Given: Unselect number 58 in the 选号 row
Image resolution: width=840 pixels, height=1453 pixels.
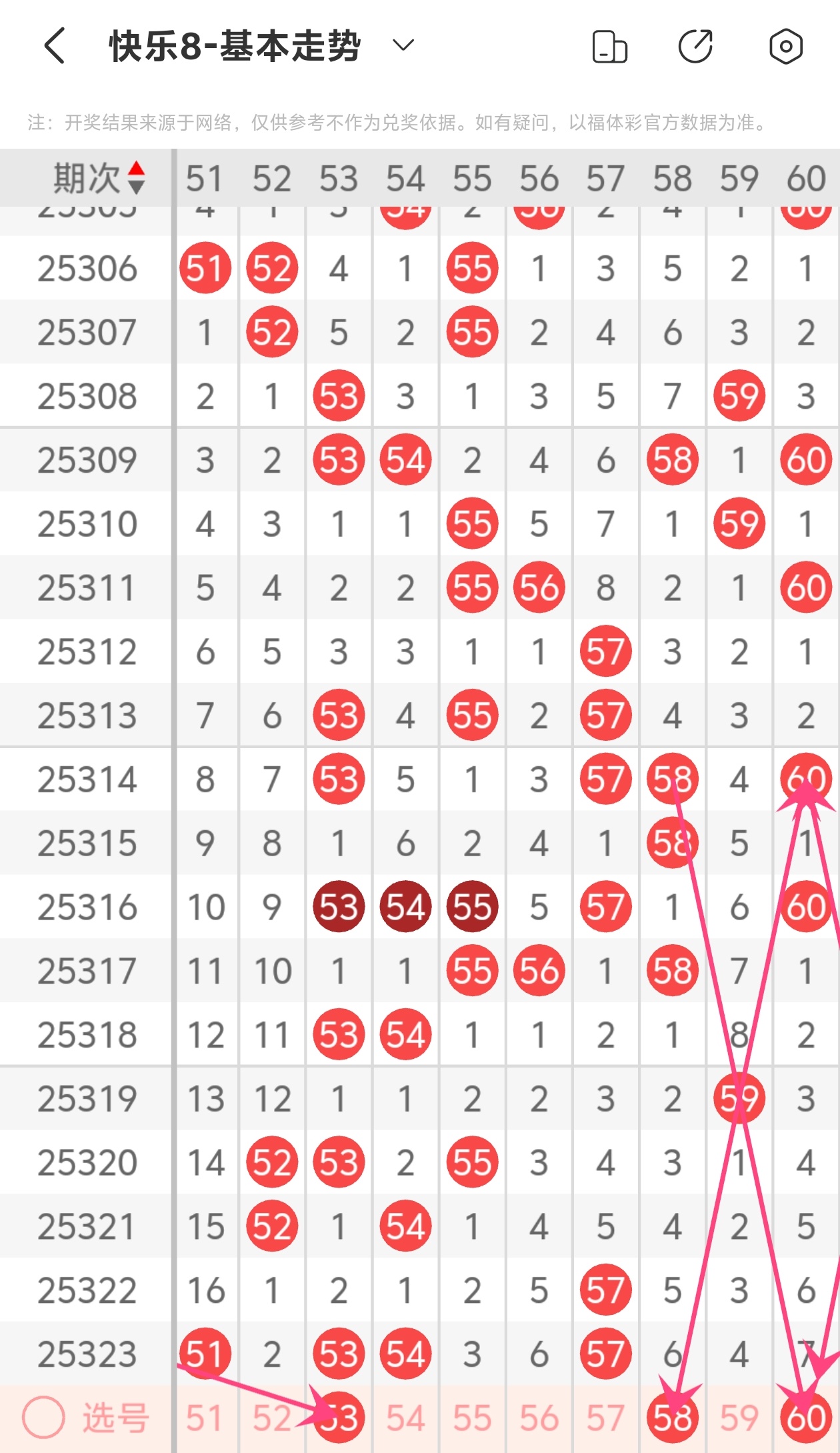Looking at the screenshot, I should point(672,1418).
